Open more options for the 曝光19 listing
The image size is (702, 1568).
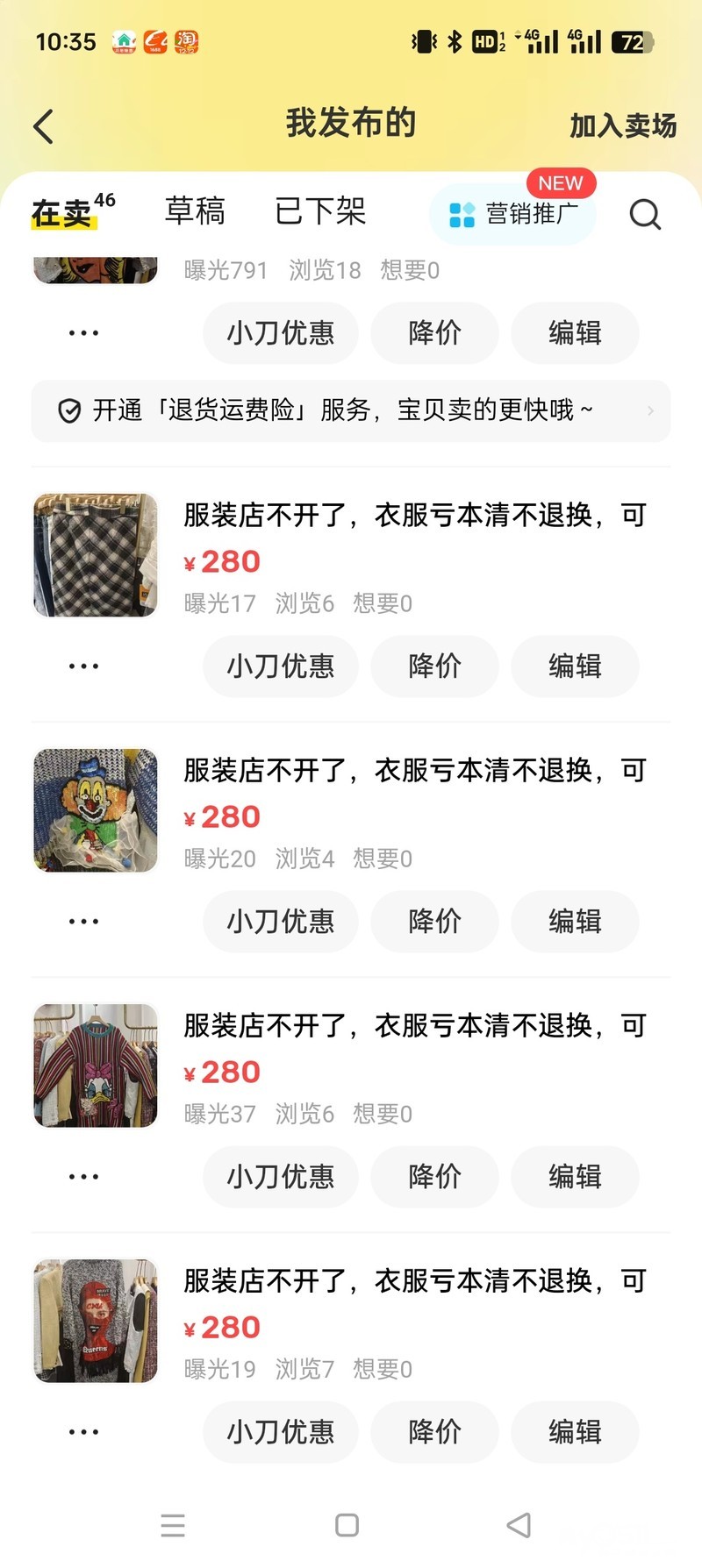83,1432
